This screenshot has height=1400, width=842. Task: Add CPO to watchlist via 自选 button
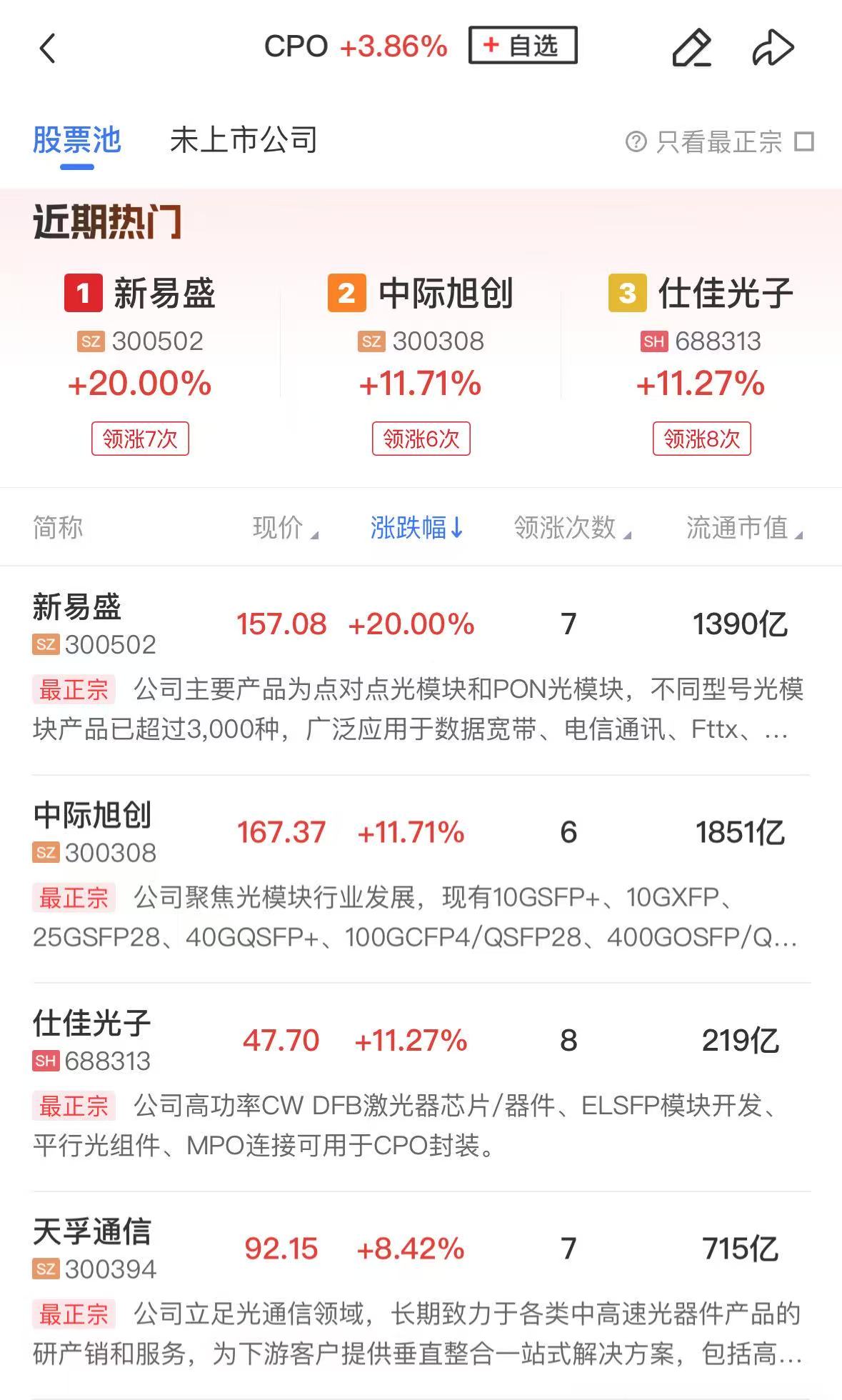(523, 46)
